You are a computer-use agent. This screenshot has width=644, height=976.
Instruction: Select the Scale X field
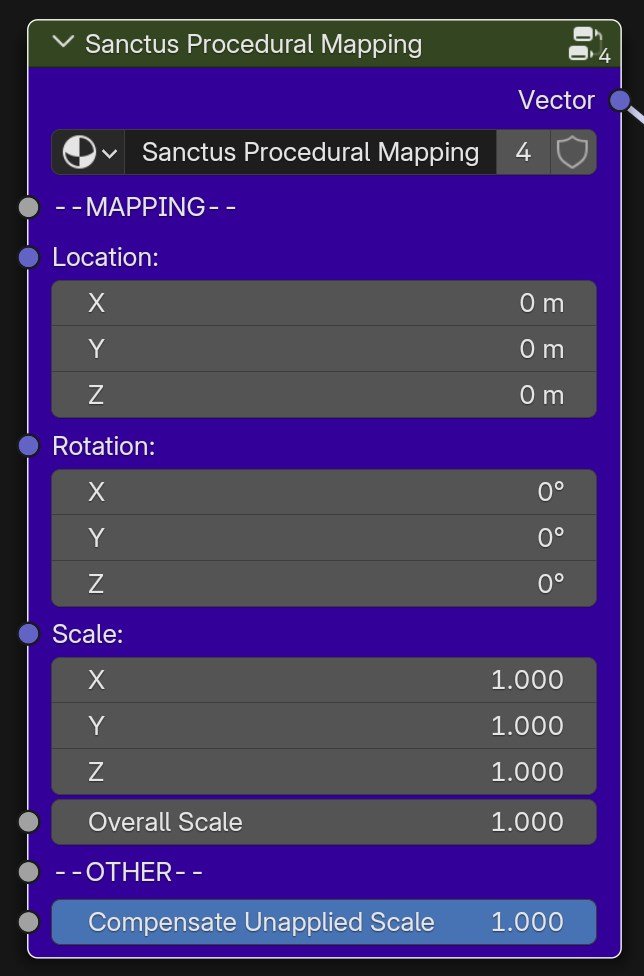(x=323, y=680)
